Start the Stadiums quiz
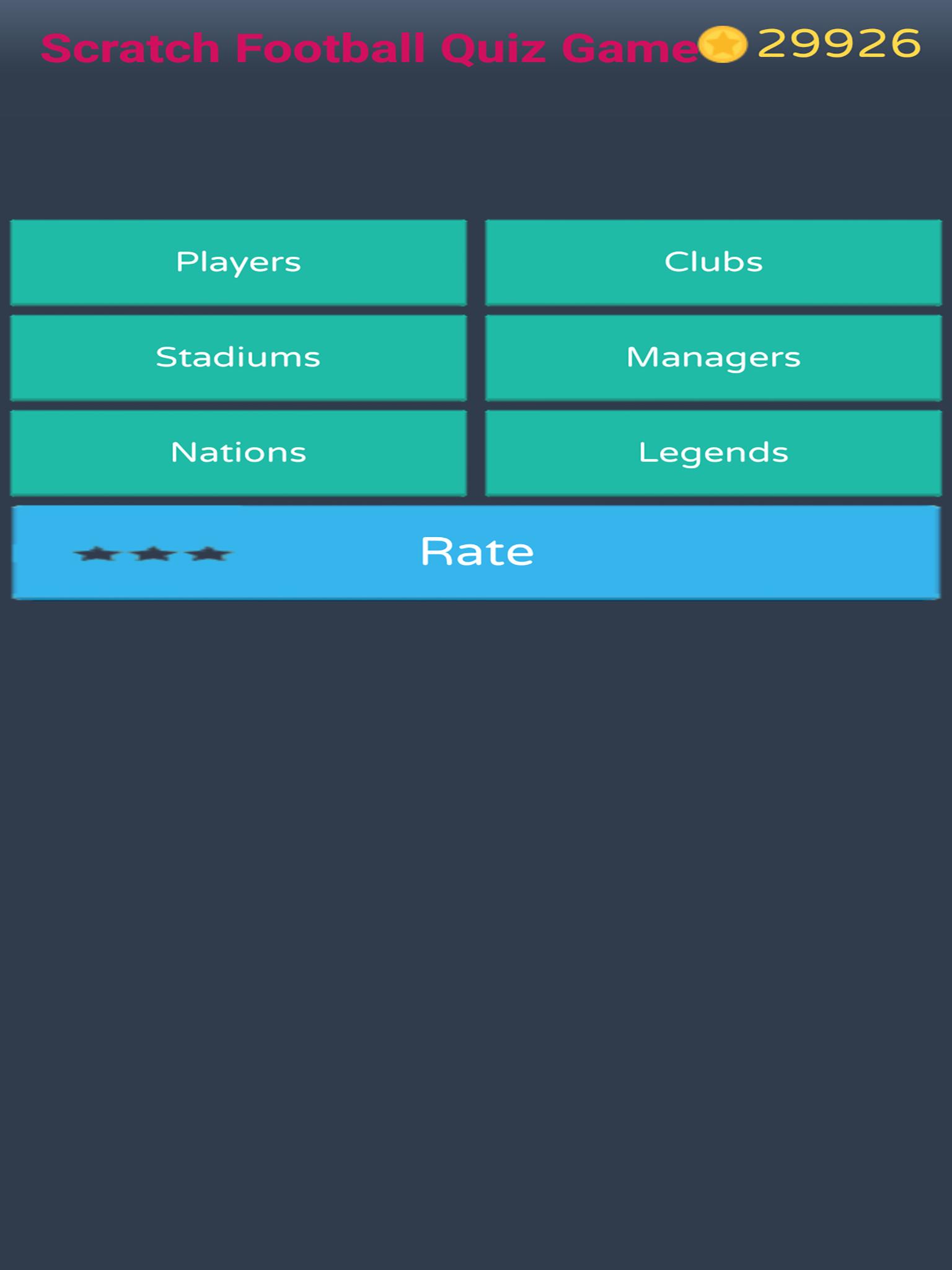This screenshot has height=1270, width=952. [238, 358]
